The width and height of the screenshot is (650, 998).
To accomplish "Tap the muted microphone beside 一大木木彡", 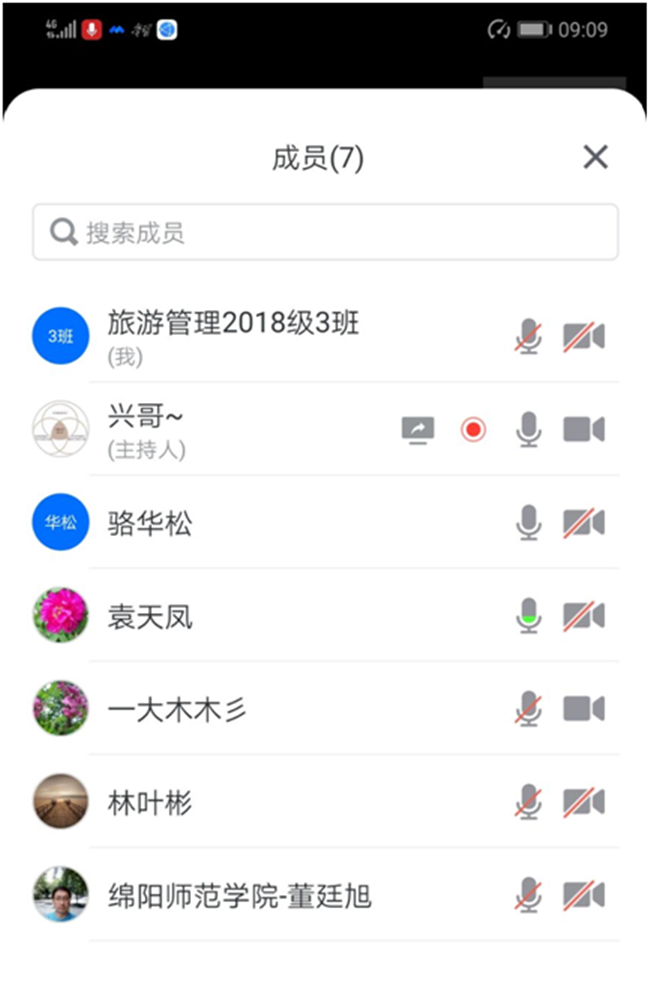I will tap(528, 709).
